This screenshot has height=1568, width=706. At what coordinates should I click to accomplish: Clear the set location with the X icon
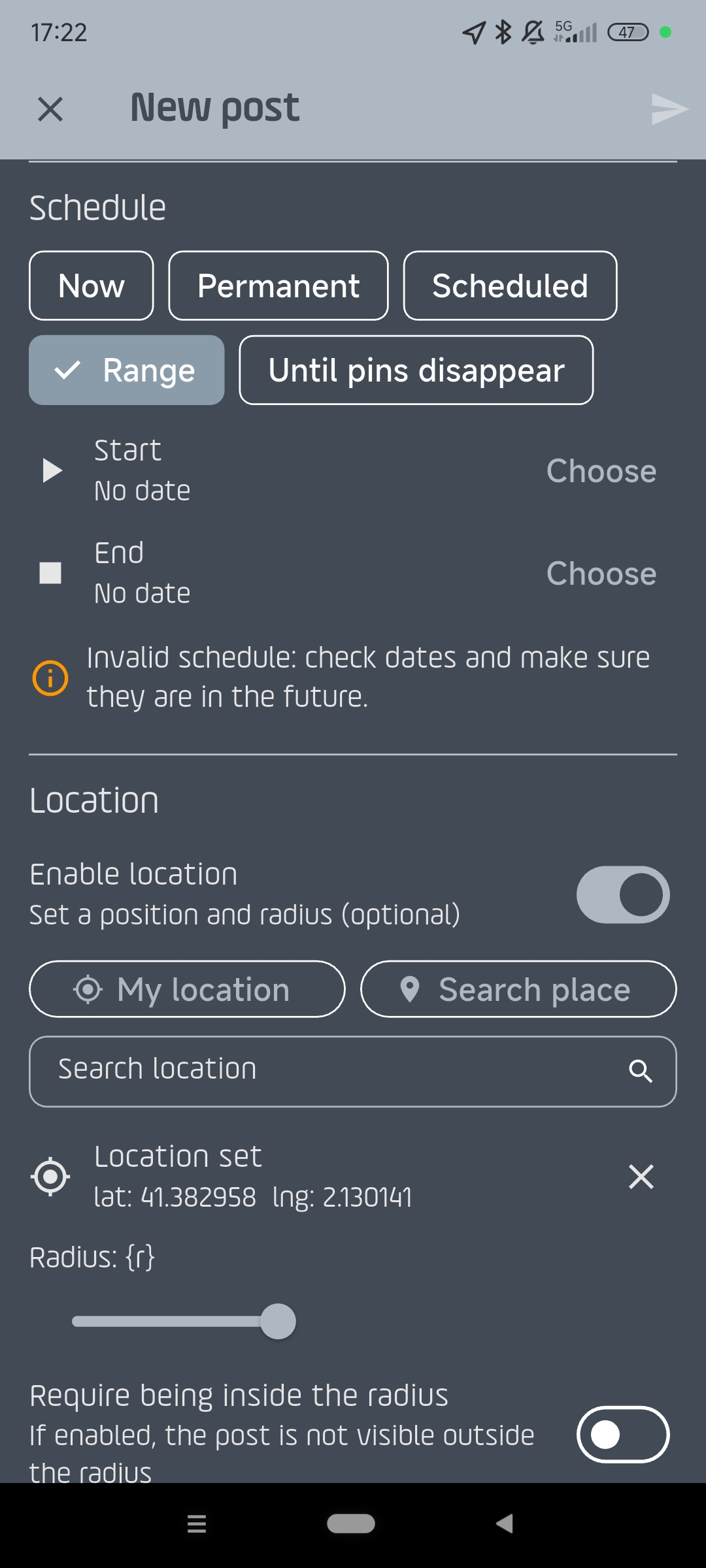click(641, 1176)
